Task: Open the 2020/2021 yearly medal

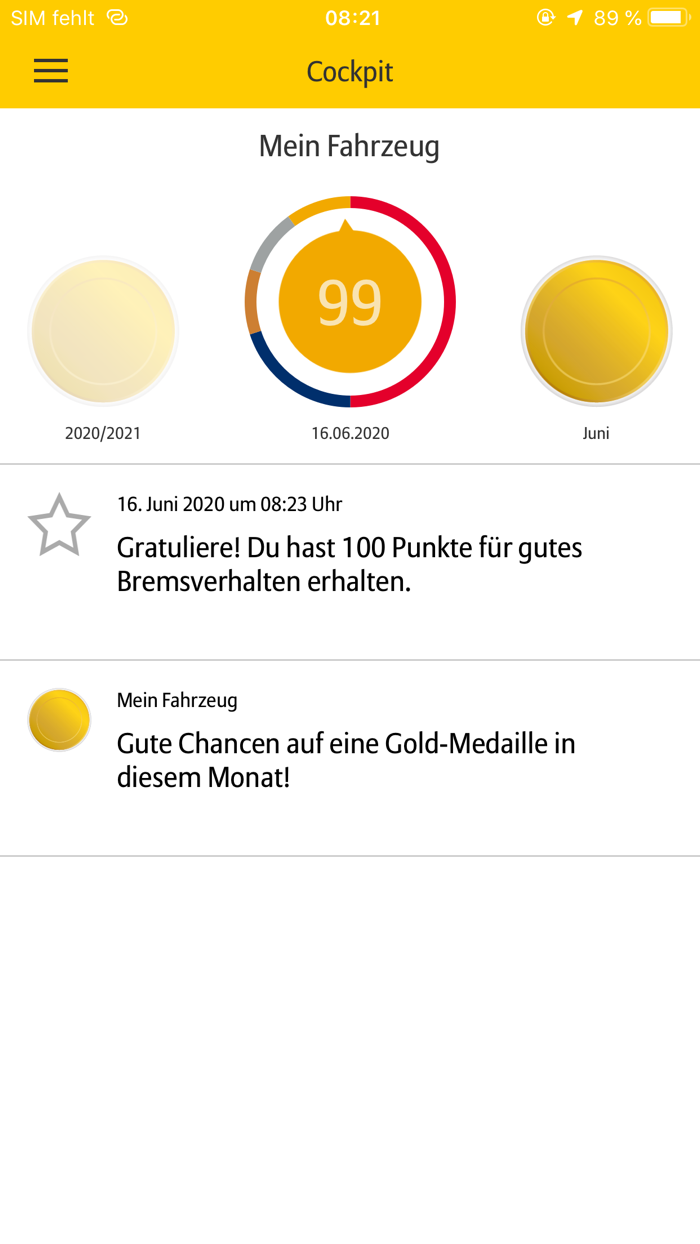Action: tap(103, 331)
